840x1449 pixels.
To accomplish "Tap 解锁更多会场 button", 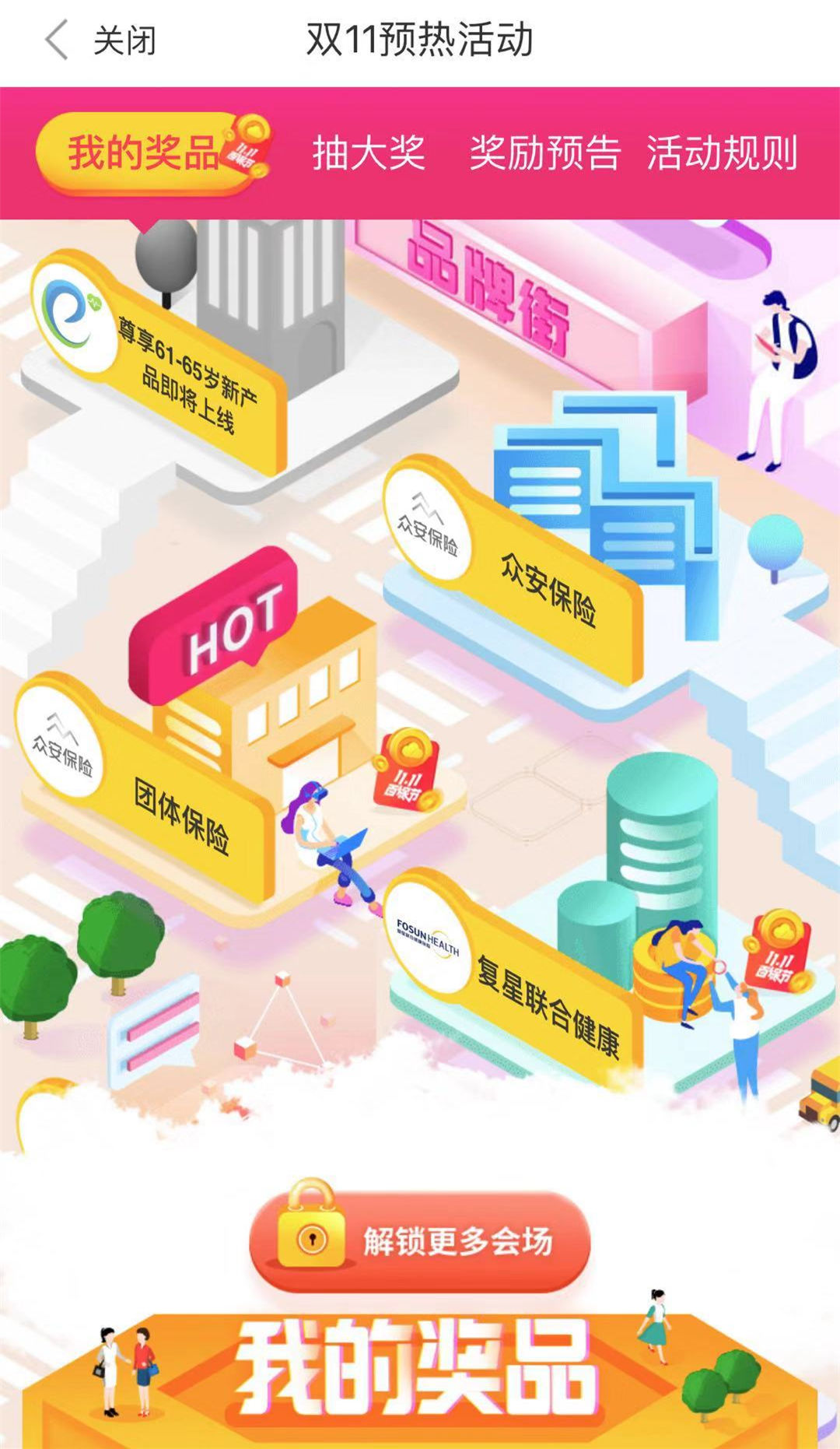I will click(x=420, y=1241).
